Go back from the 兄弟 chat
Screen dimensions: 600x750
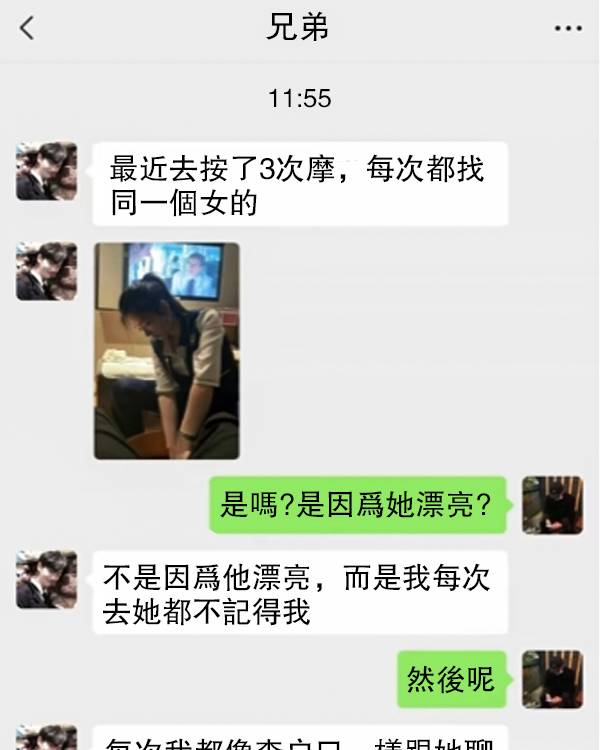point(27,28)
